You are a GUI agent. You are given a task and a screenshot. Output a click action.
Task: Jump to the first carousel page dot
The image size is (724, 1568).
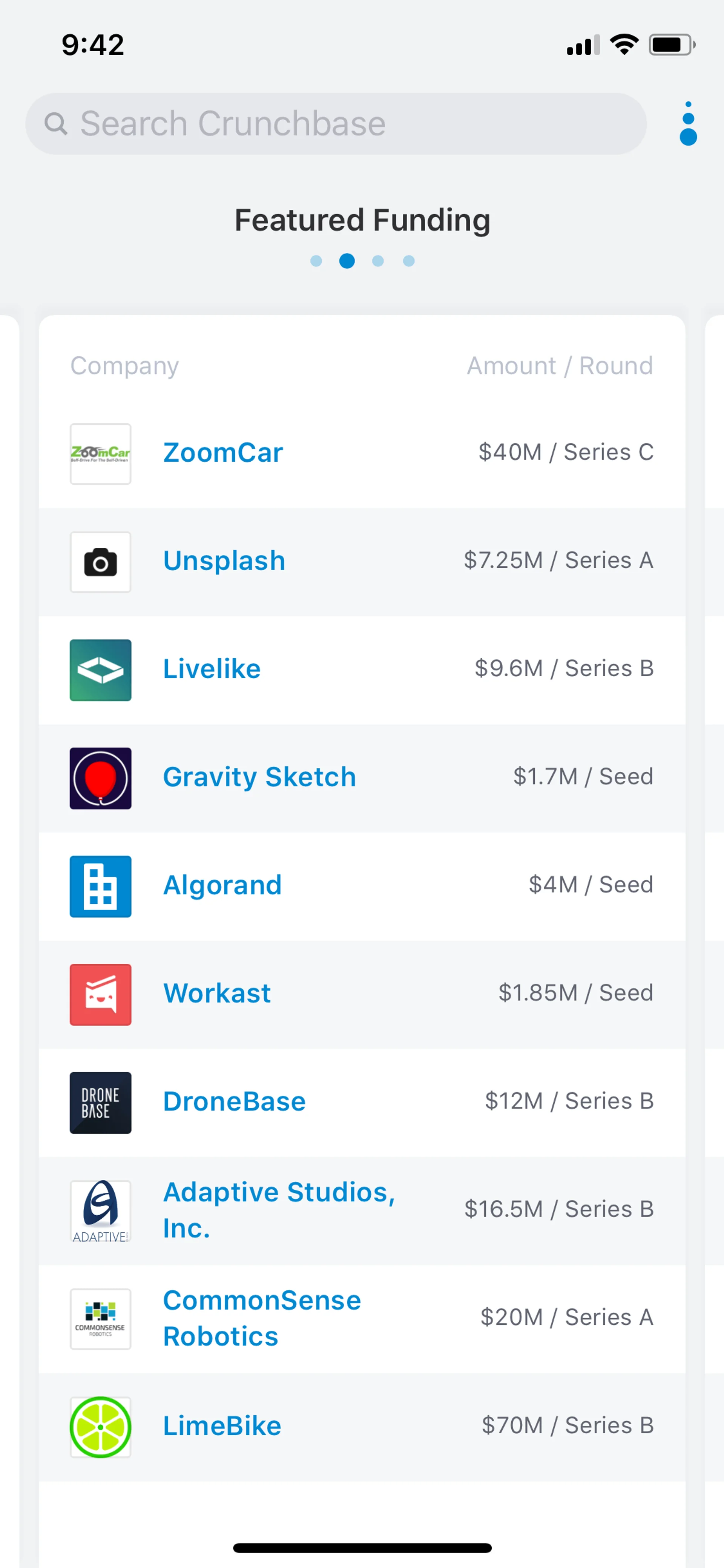316,261
